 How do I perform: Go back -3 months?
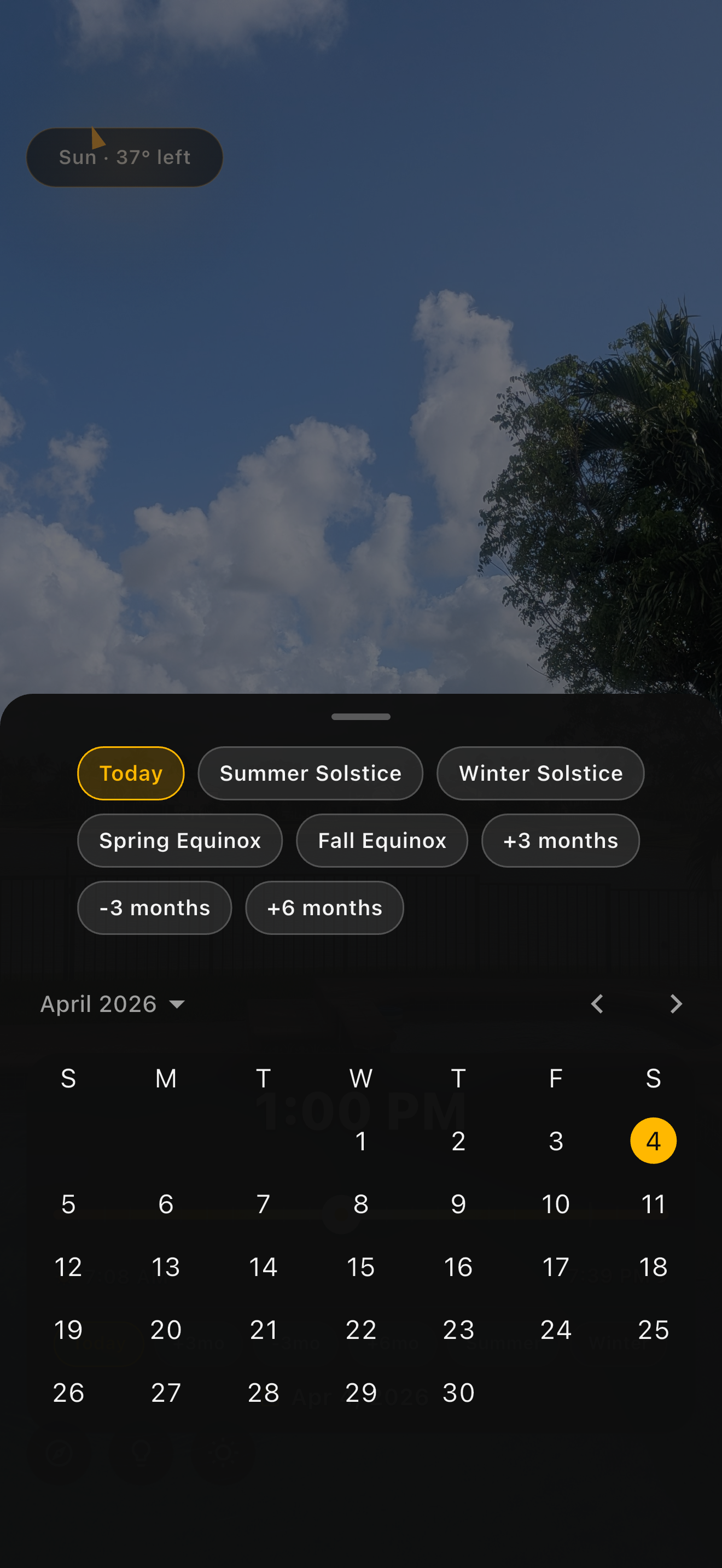(154, 907)
